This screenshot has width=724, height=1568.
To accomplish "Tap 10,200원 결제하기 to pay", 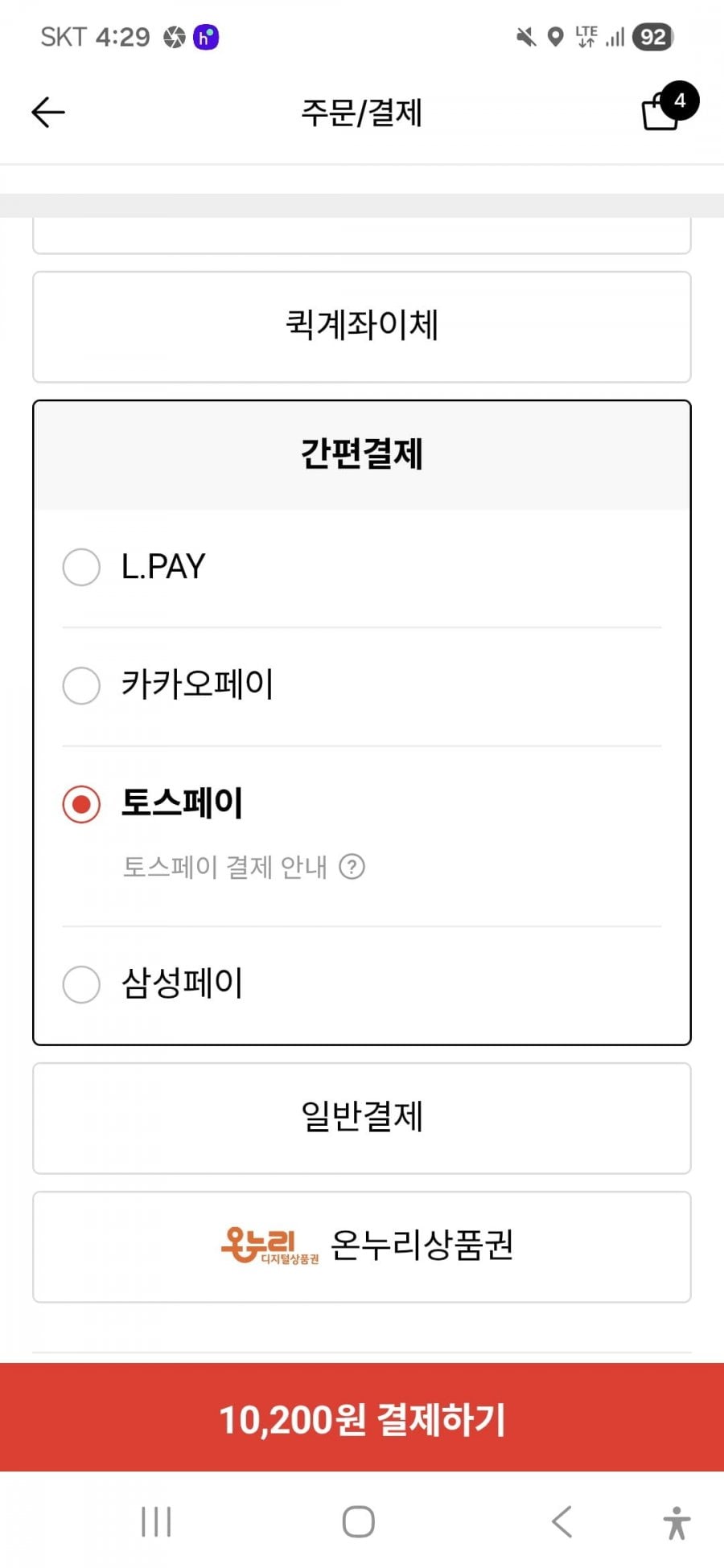I will pyautogui.click(x=362, y=1418).
